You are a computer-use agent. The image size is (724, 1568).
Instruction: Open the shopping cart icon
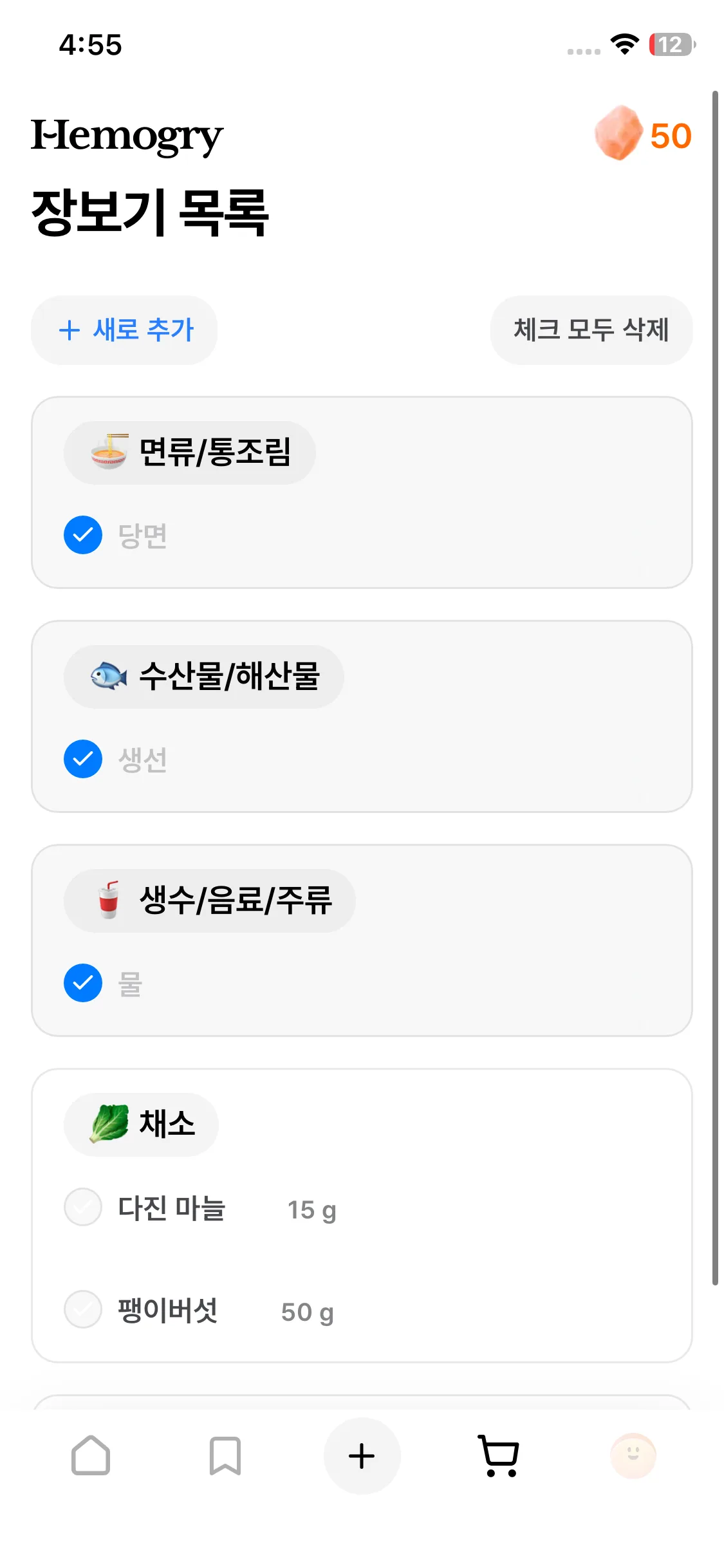[x=499, y=1457]
